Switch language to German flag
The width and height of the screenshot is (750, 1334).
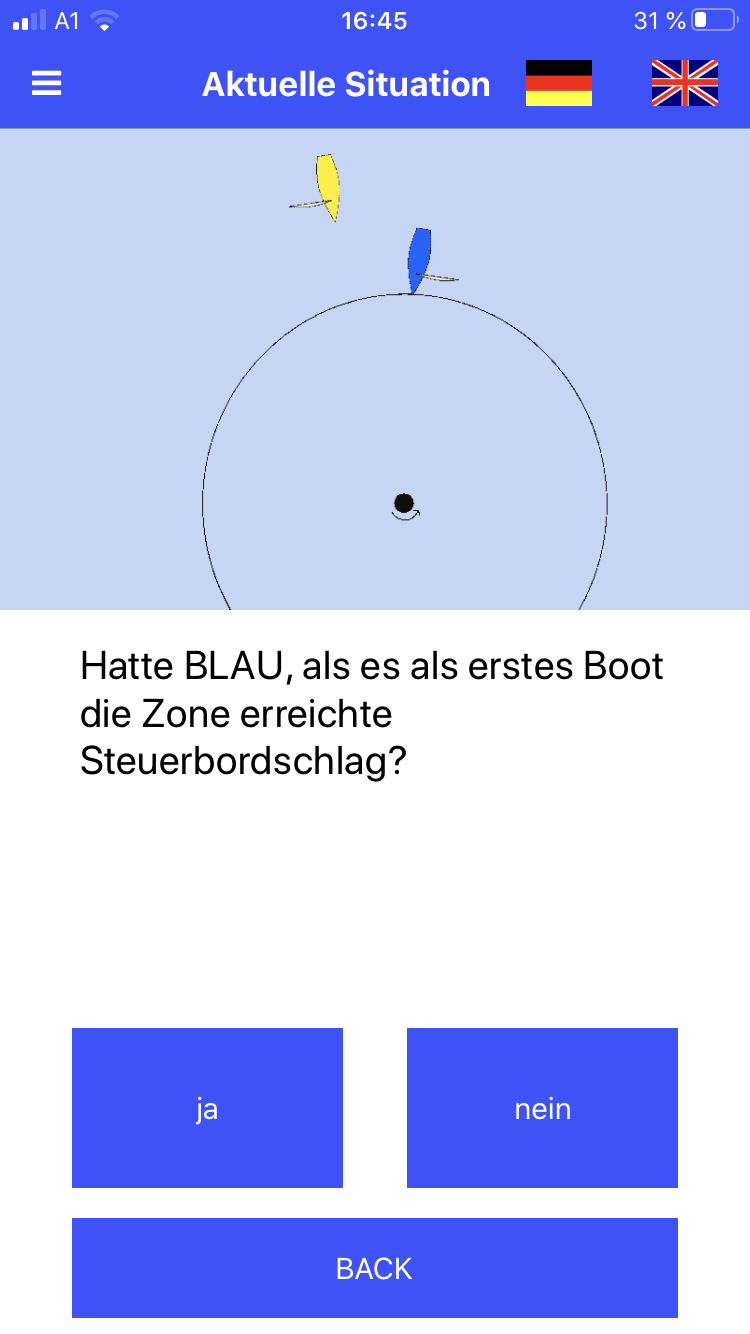point(559,83)
